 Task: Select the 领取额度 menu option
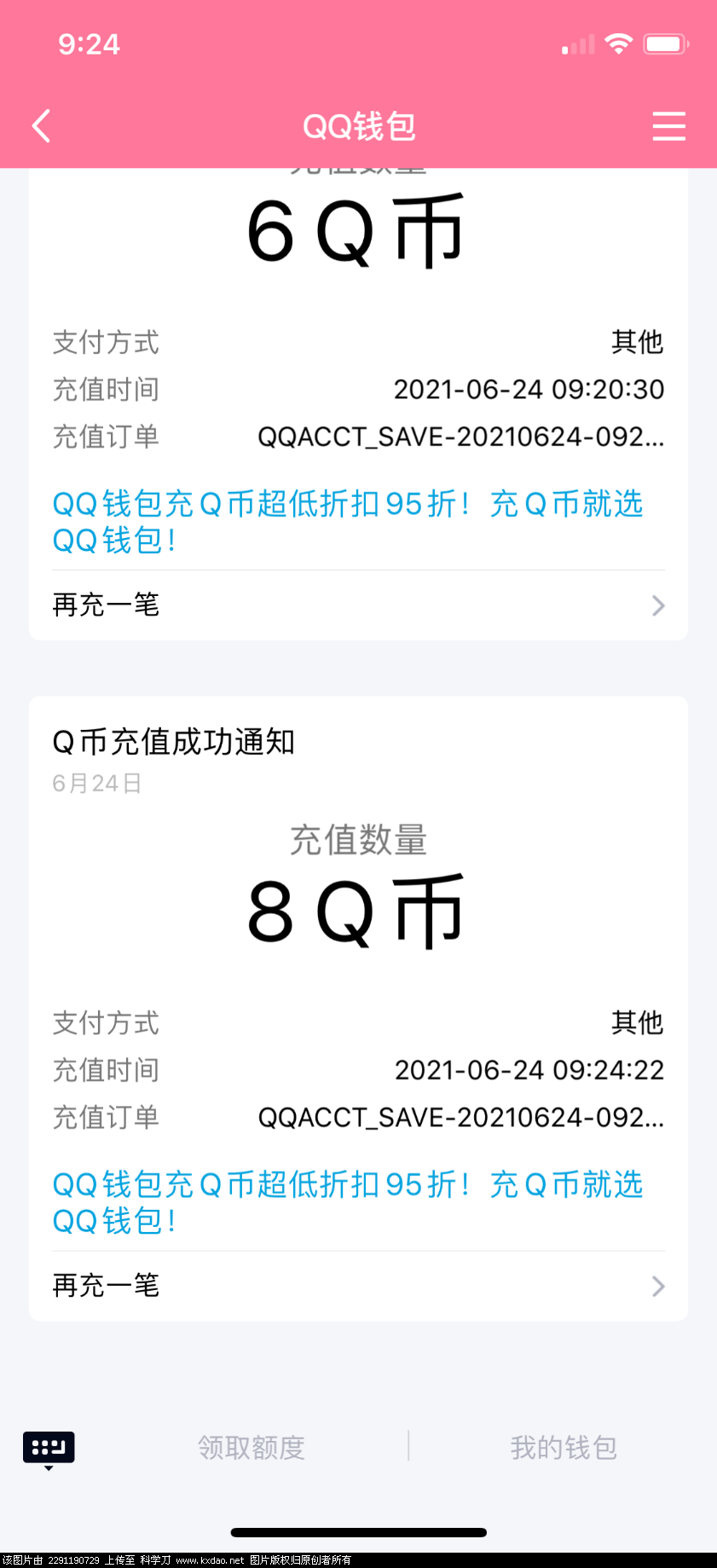[x=251, y=1447]
